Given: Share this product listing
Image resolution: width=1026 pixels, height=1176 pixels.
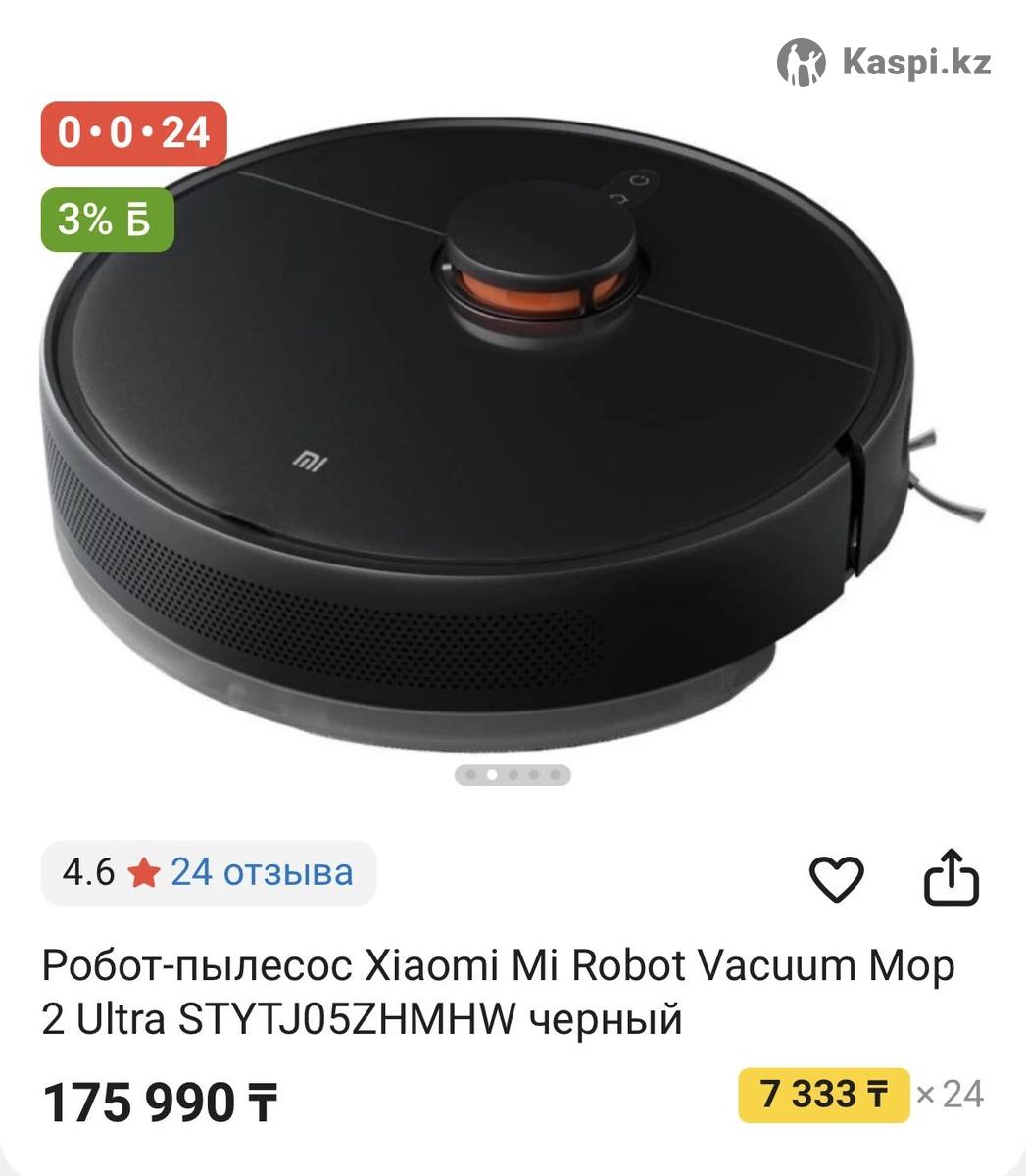Looking at the screenshot, I should tap(952, 877).
